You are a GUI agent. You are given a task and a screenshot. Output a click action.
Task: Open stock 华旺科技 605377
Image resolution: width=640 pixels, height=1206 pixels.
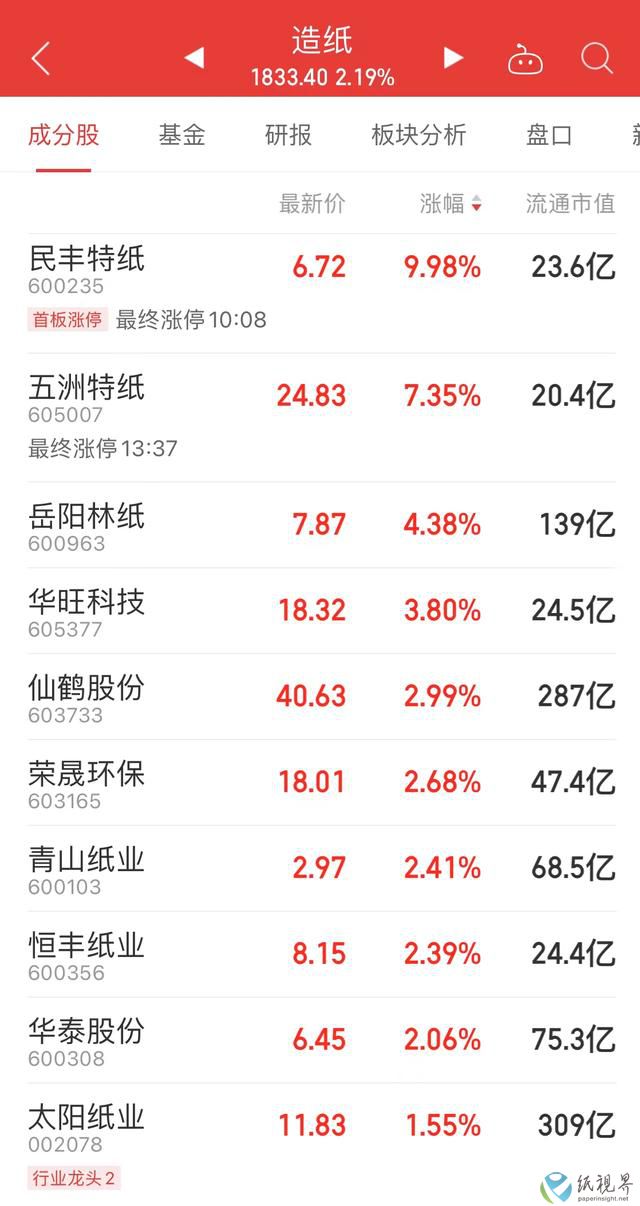(x=320, y=611)
